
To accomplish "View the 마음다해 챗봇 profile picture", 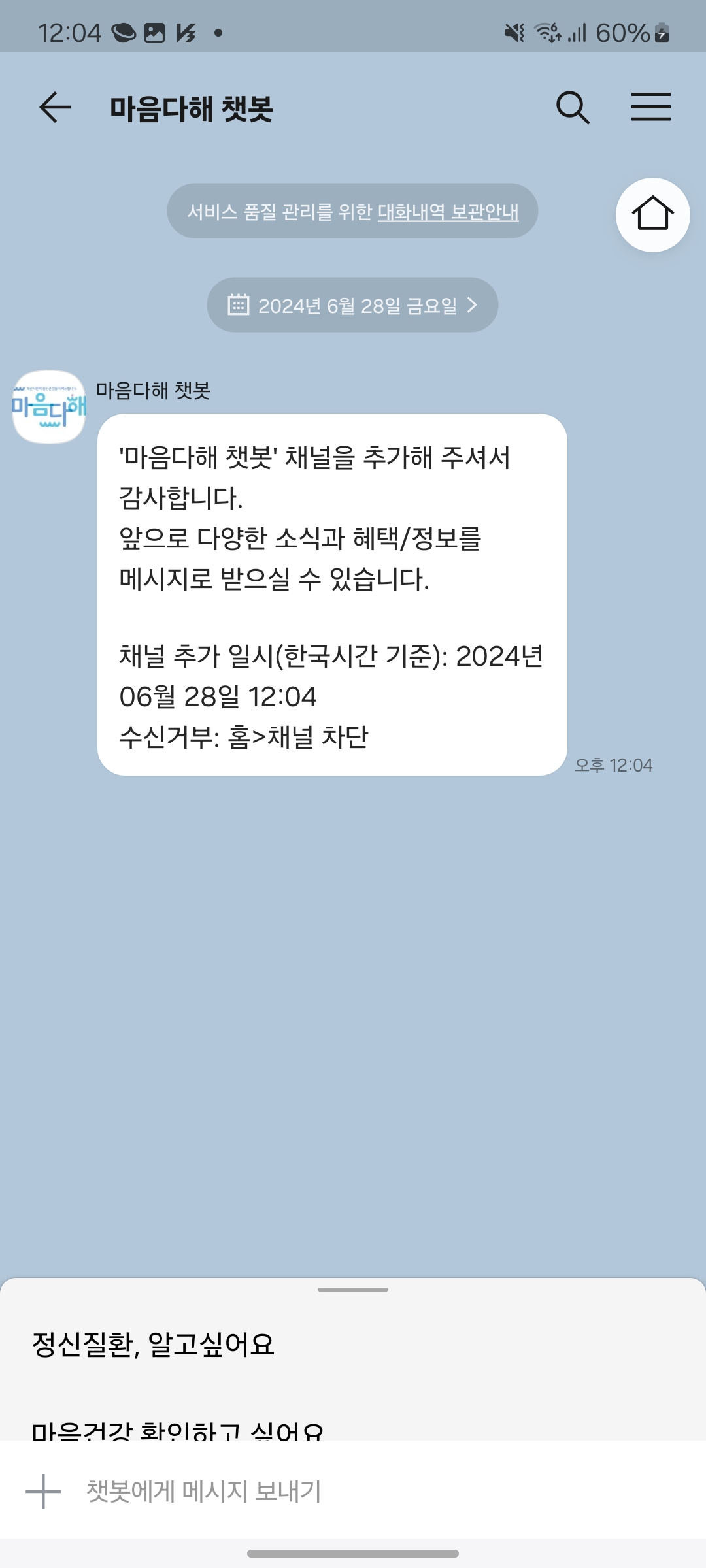I will coord(49,407).
